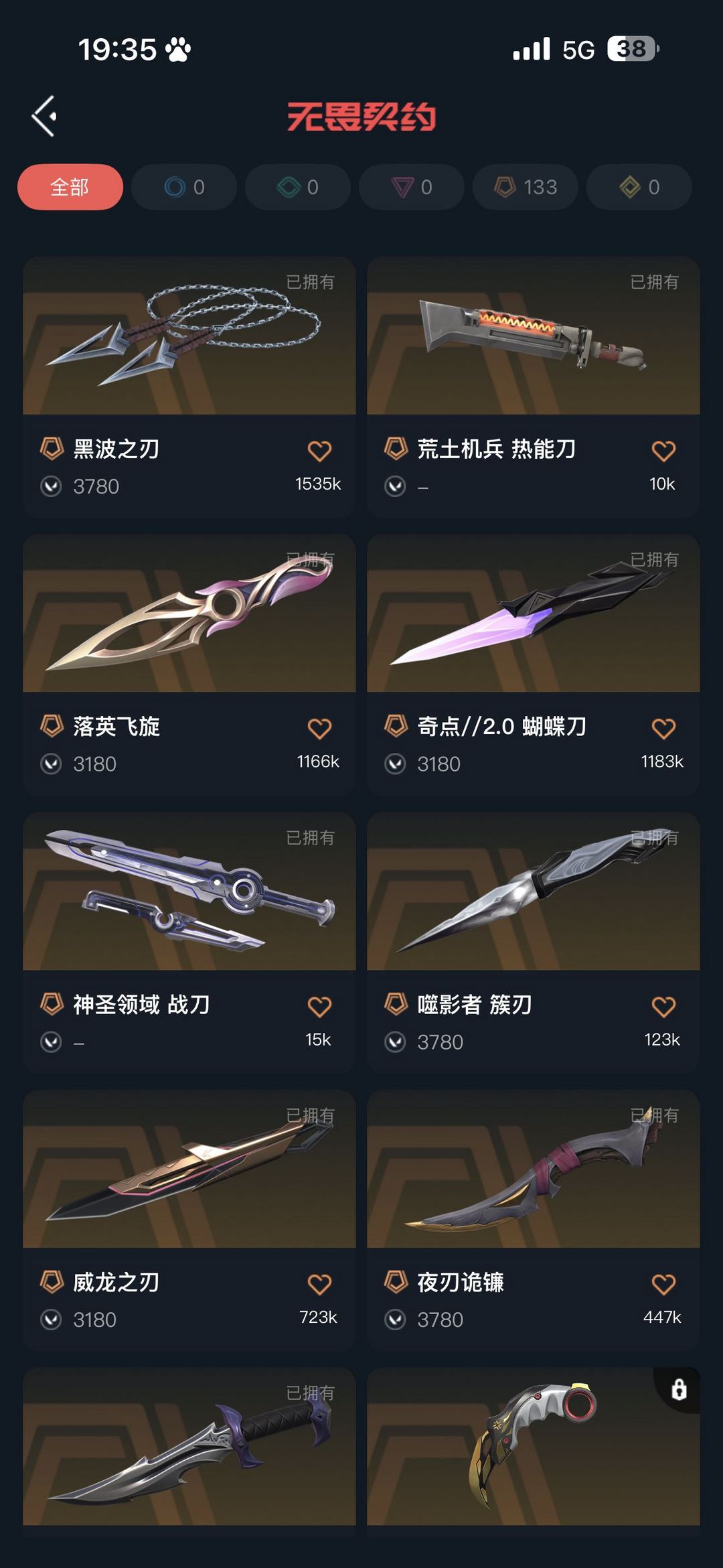The height and width of the screenshot is (1568, 723).
Task: Tap the heart on 噬影者 簇刃
Action: click(663, 1007)
